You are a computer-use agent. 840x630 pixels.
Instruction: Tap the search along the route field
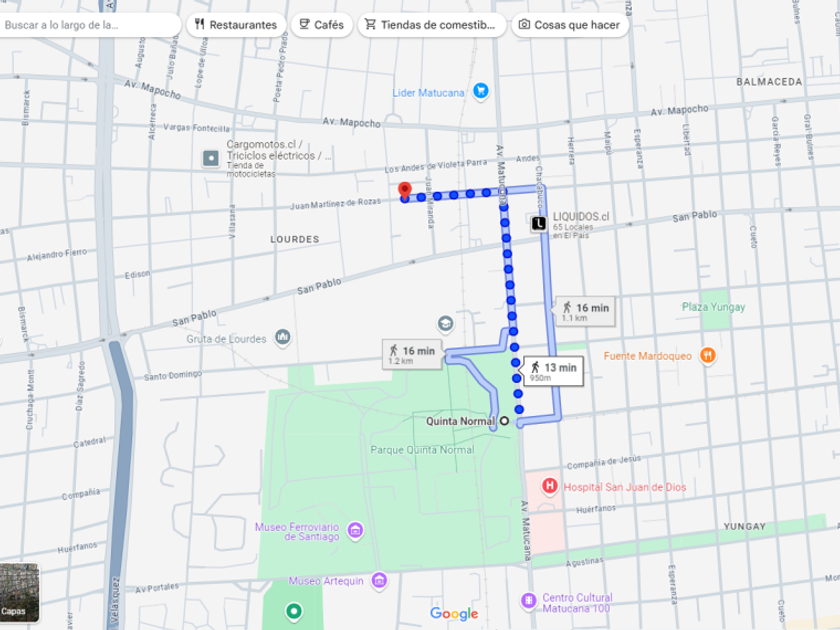[88, 25]
